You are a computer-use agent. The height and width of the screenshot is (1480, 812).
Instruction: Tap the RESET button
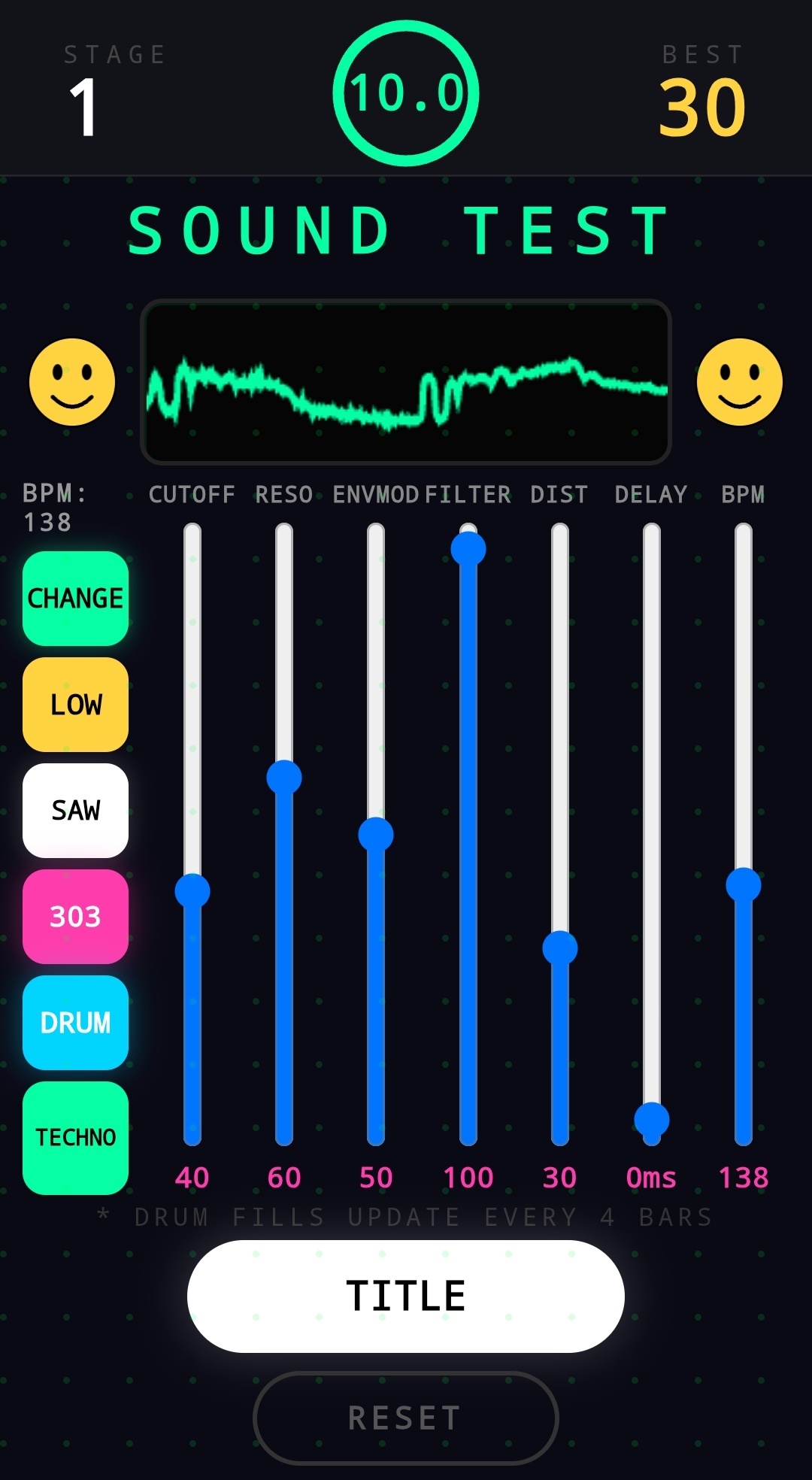click(406, 1418)
